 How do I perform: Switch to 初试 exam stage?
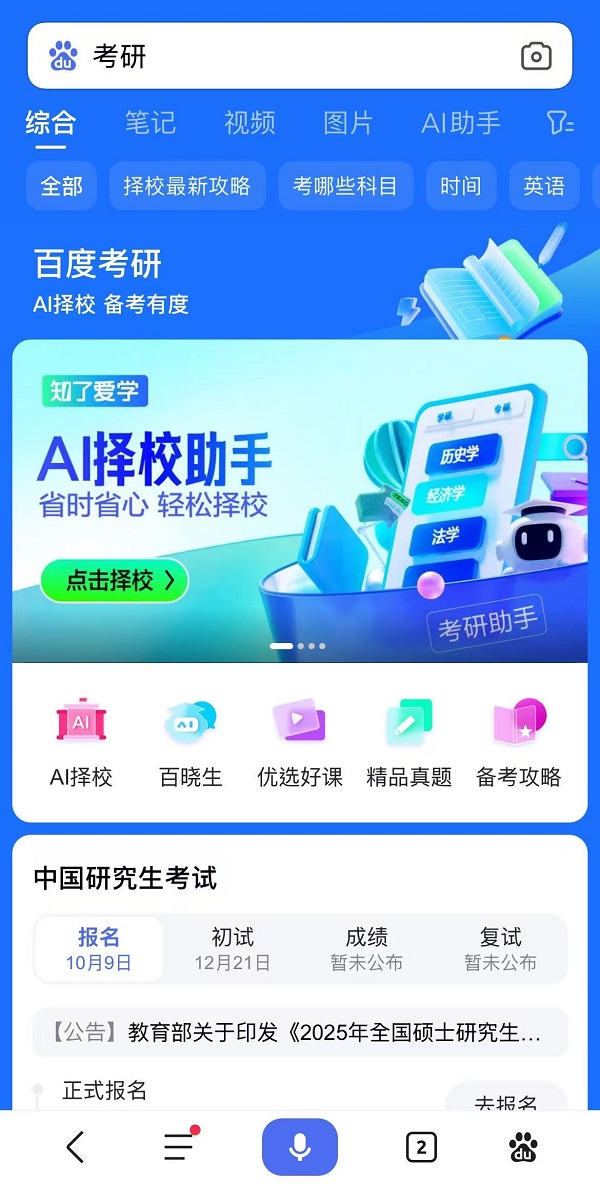pos(232,949)
